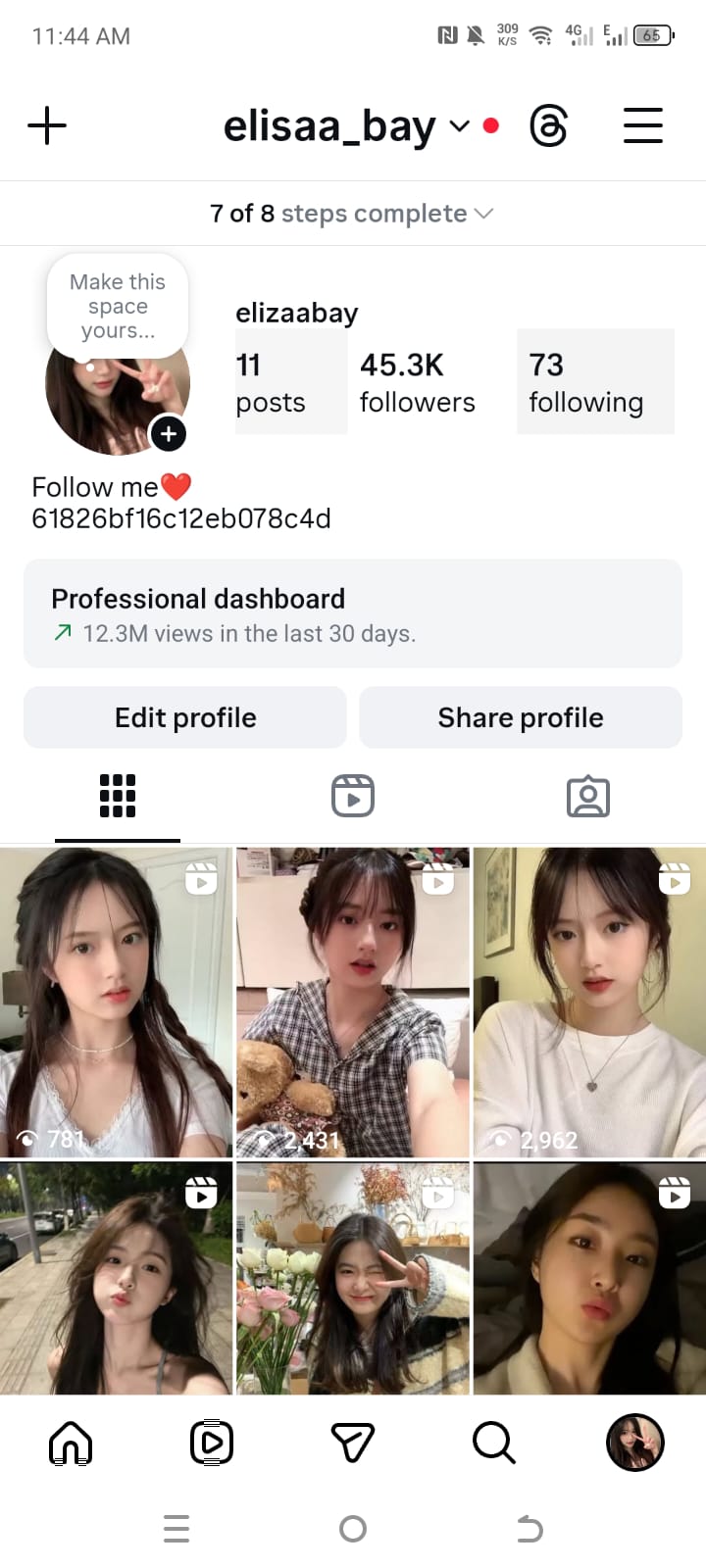The image size is (706, 1568).
Task: Expand the 7 of 8 steps complete banner
Action: [x=352, y=214]
